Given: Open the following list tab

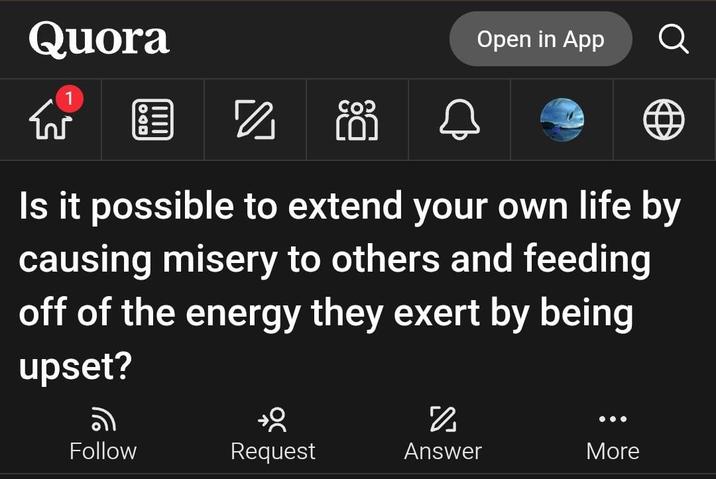Looking at the screenshot, I should click(153, 121).
